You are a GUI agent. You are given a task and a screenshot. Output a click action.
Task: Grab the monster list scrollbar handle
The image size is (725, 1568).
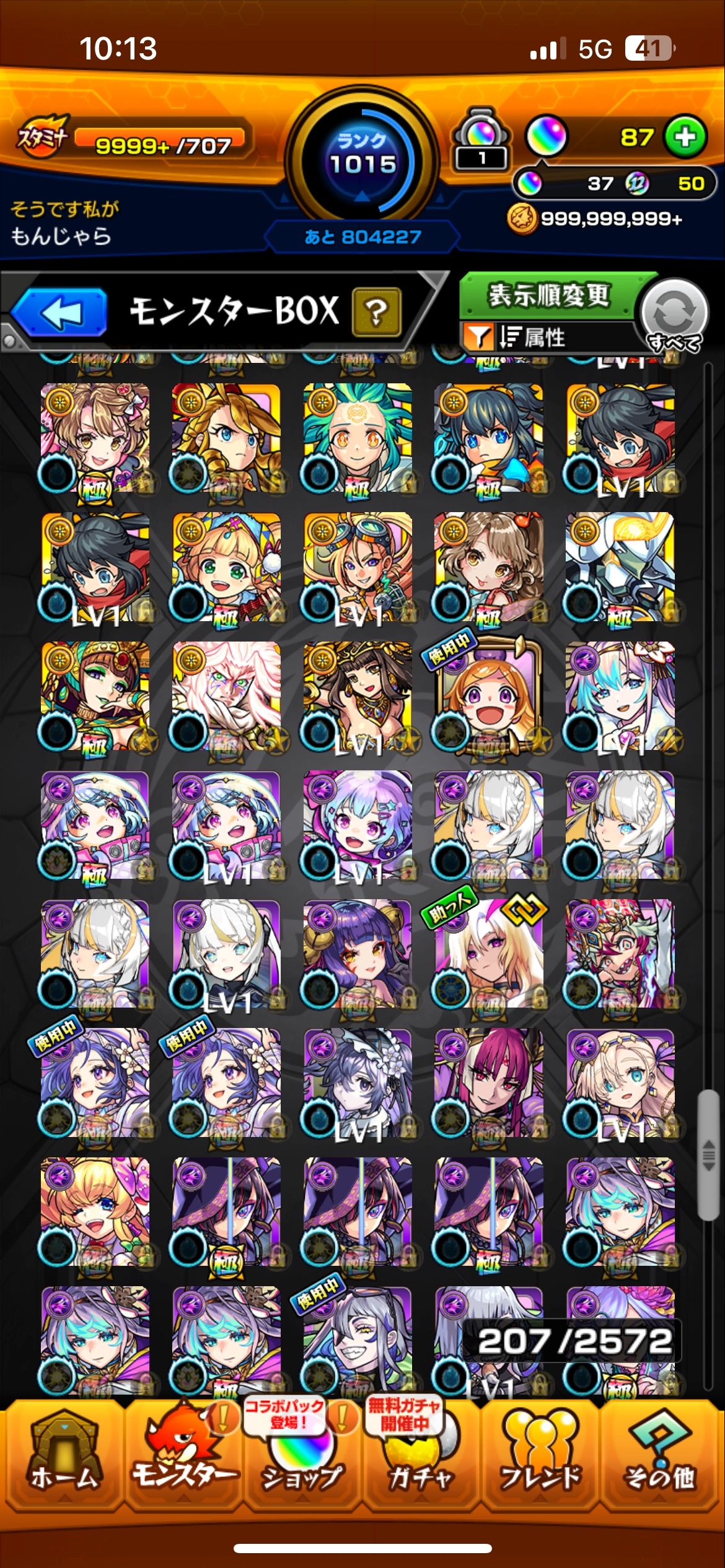click(708, 1156)
